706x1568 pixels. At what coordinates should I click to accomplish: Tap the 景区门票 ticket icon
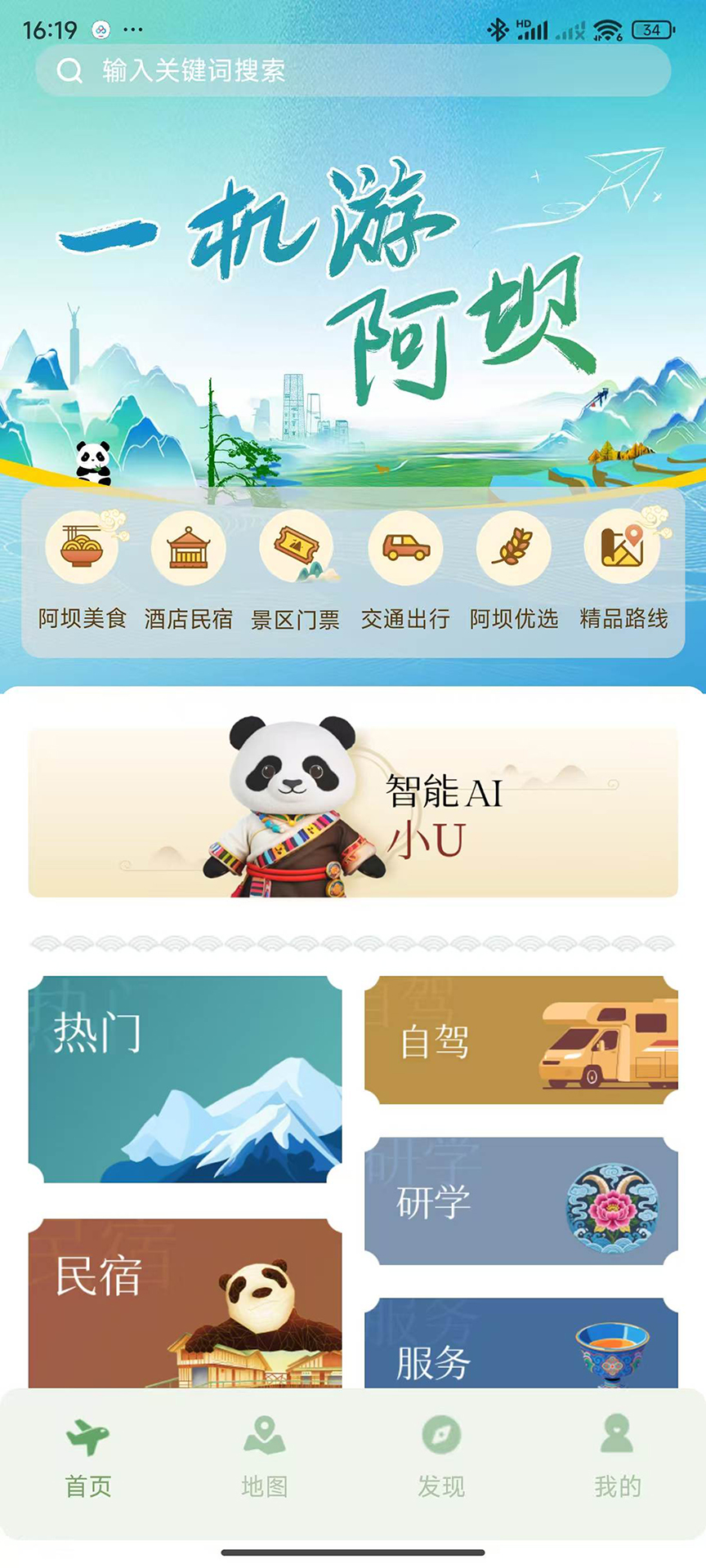point(297,548)
